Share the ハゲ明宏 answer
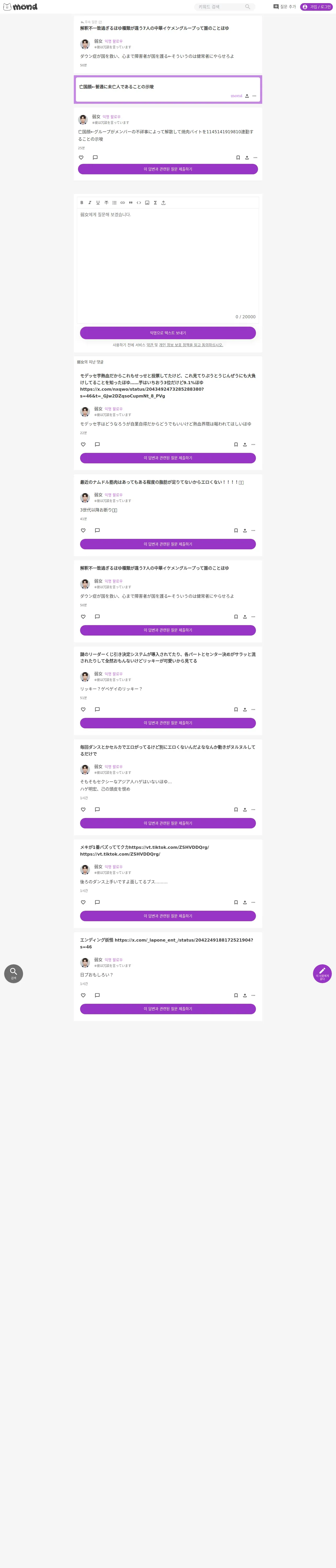 click(244, 810)
